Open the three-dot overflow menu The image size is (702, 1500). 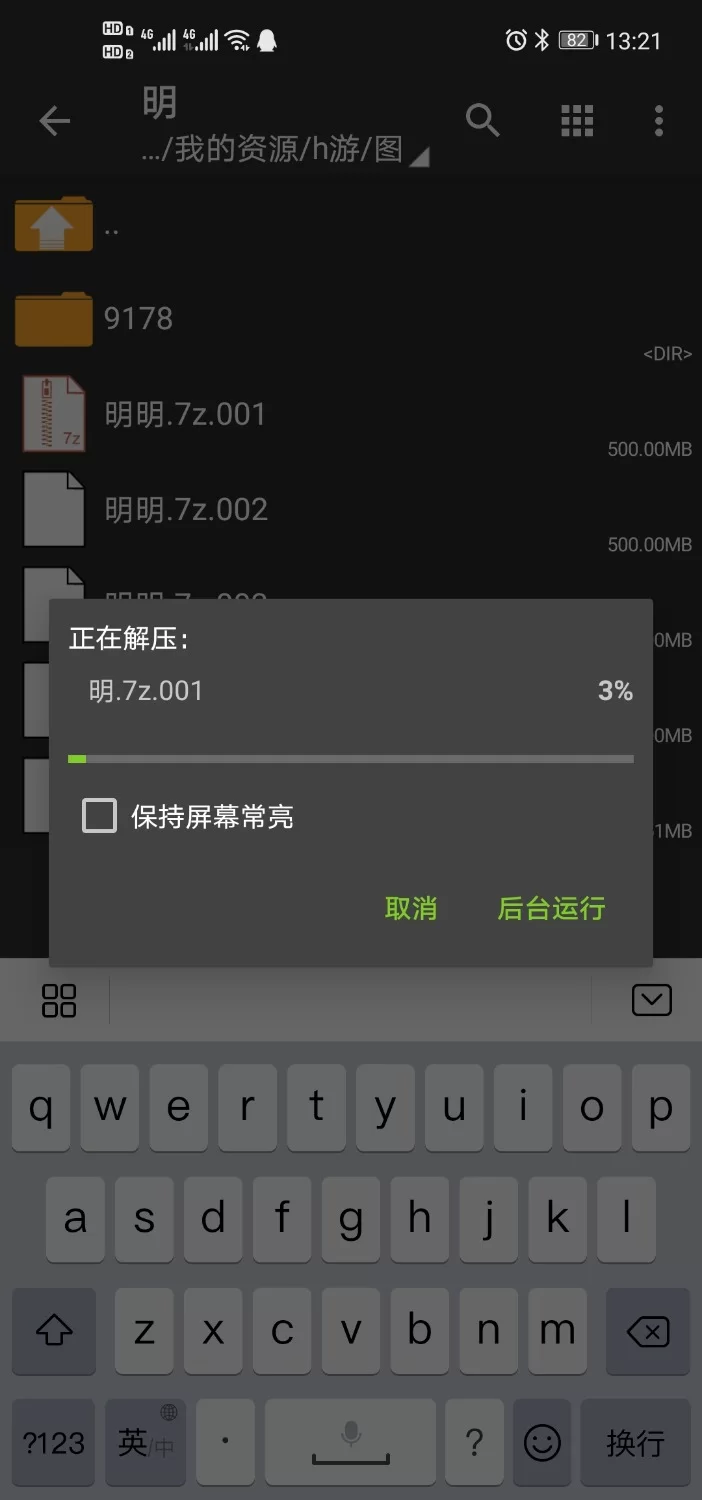(658, 121)
